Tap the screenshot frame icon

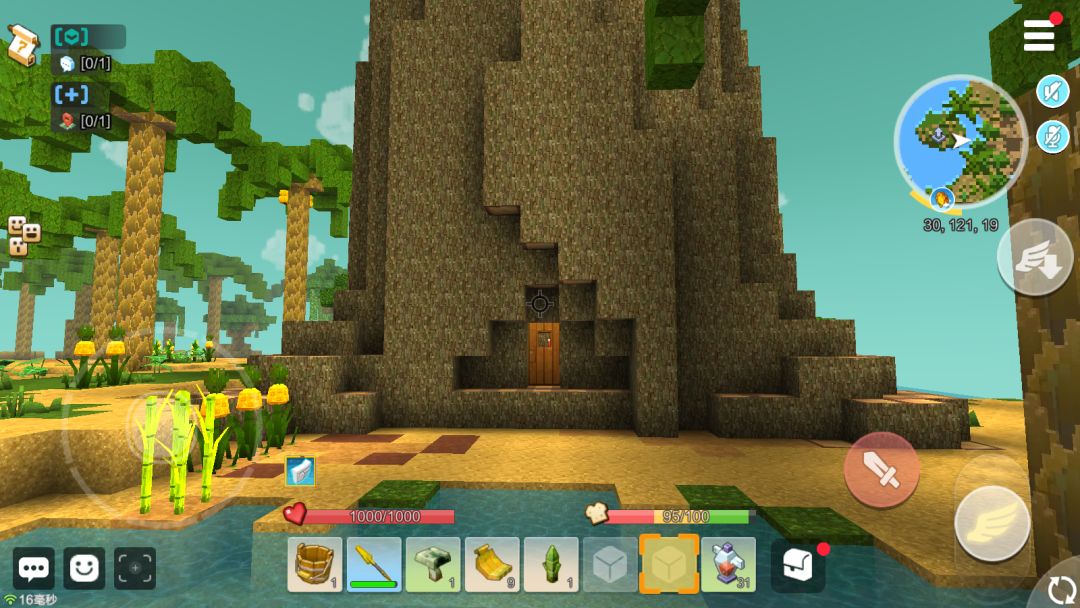point(135,569)
